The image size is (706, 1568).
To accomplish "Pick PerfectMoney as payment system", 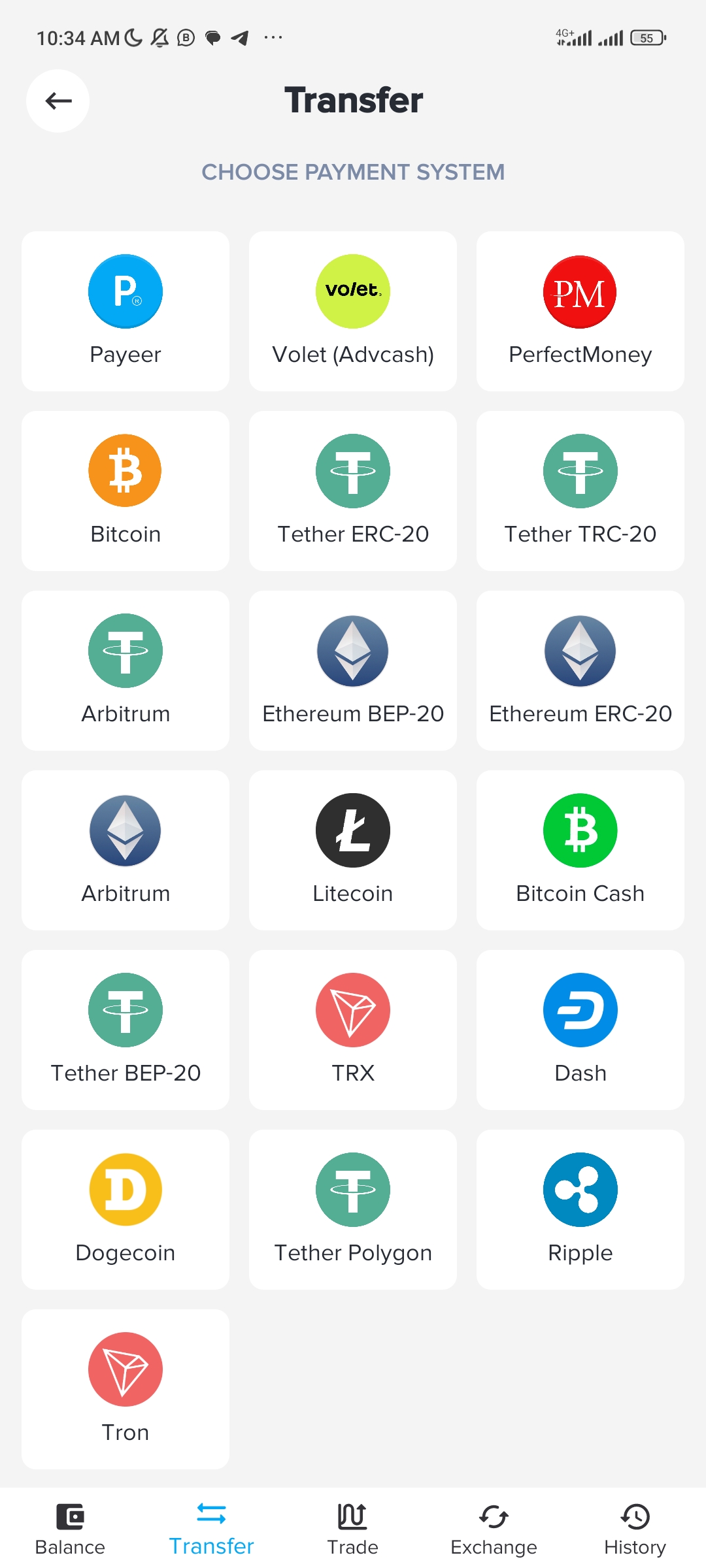I will pyautogui.click(x=580, y=311).
